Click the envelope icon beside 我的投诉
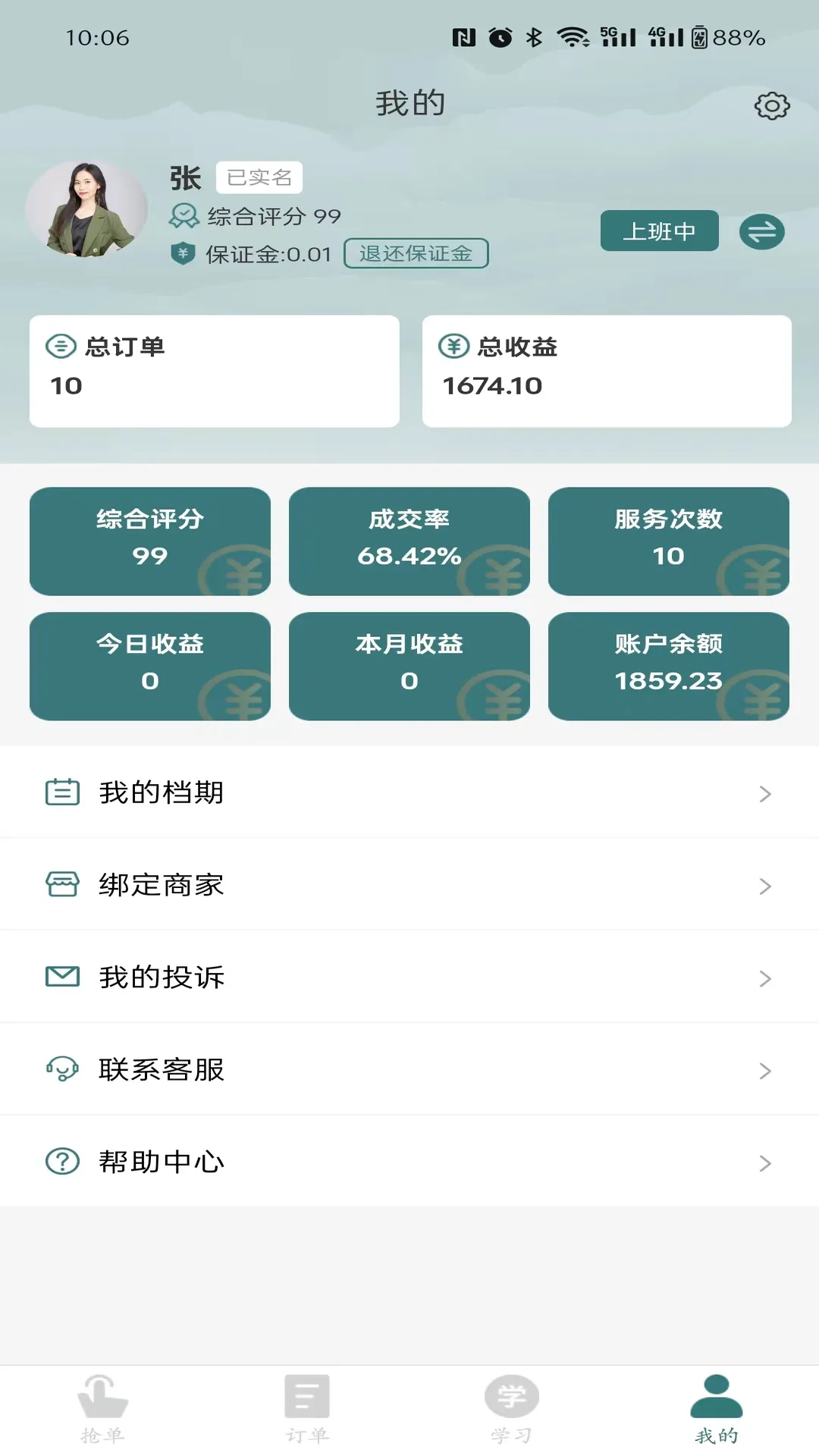Viewport: 819px width, 1456px height. (62, 977)
